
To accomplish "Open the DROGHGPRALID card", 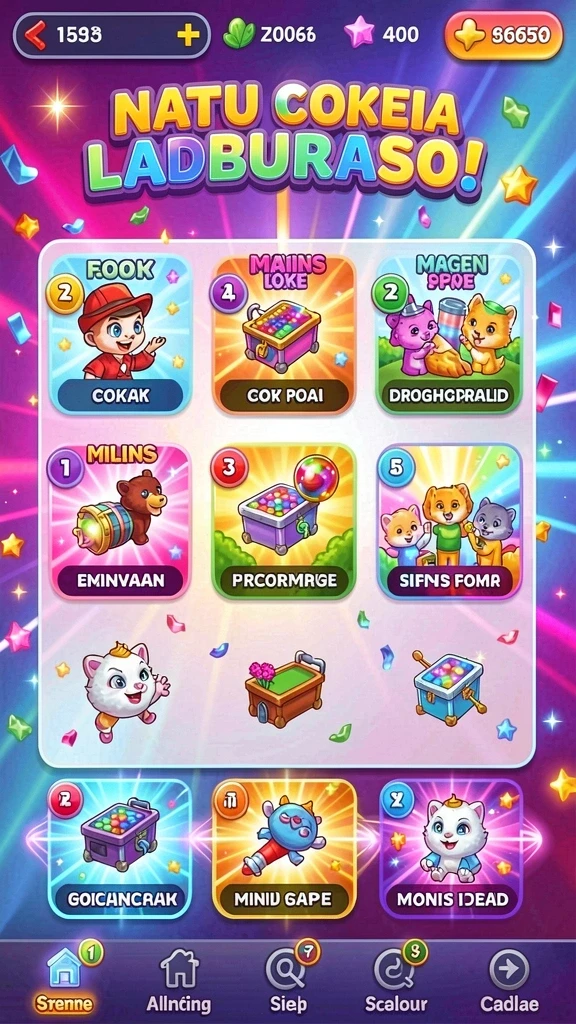I will pos(448,334).
